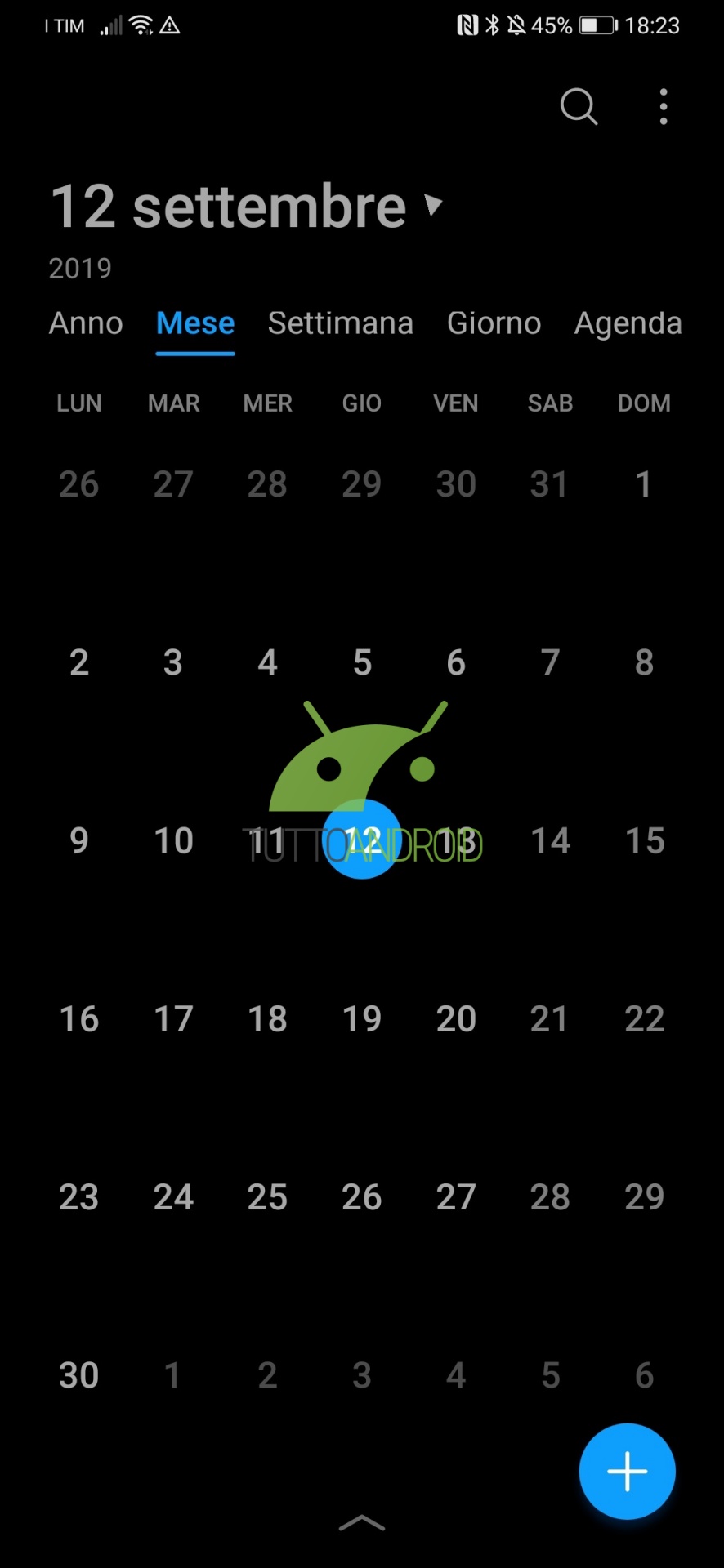Open the three-dot overflow menu

[664, 107]
